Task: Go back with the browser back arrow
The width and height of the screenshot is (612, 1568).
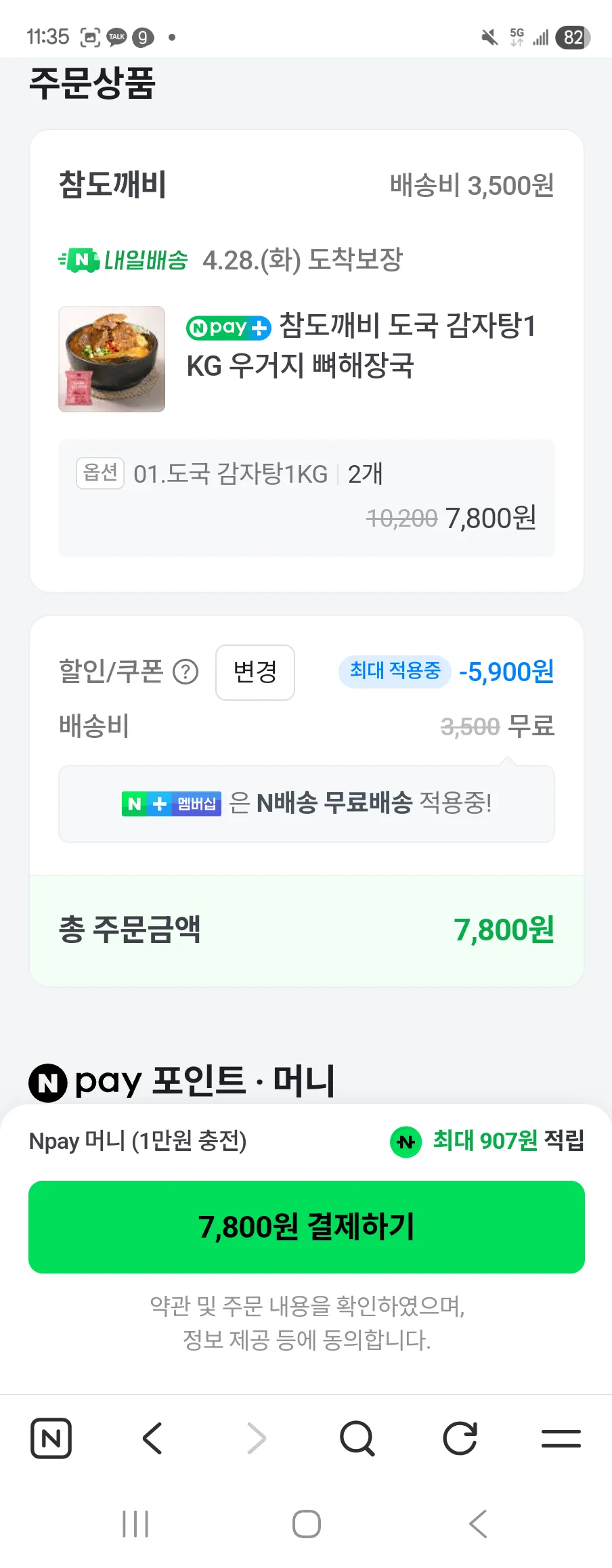Action: [153, 1438]
